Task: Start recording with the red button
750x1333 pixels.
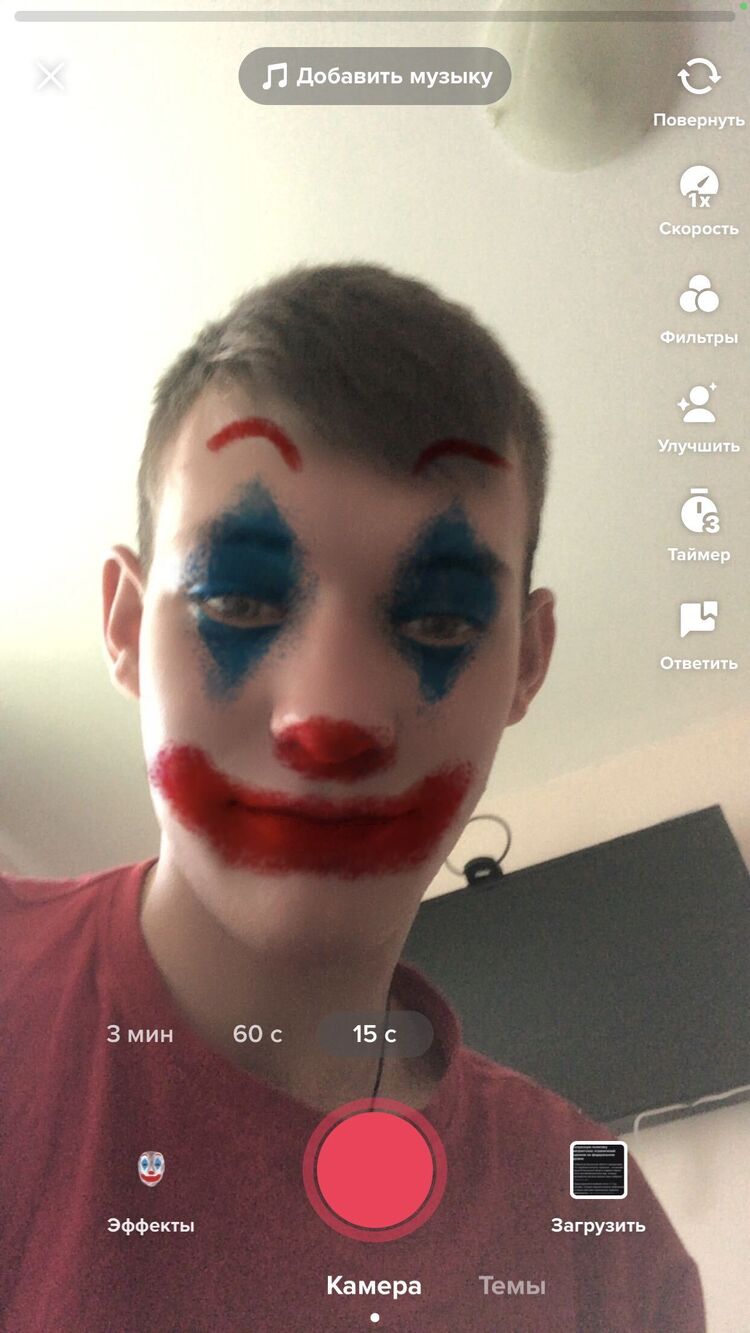Action: 375,1169
